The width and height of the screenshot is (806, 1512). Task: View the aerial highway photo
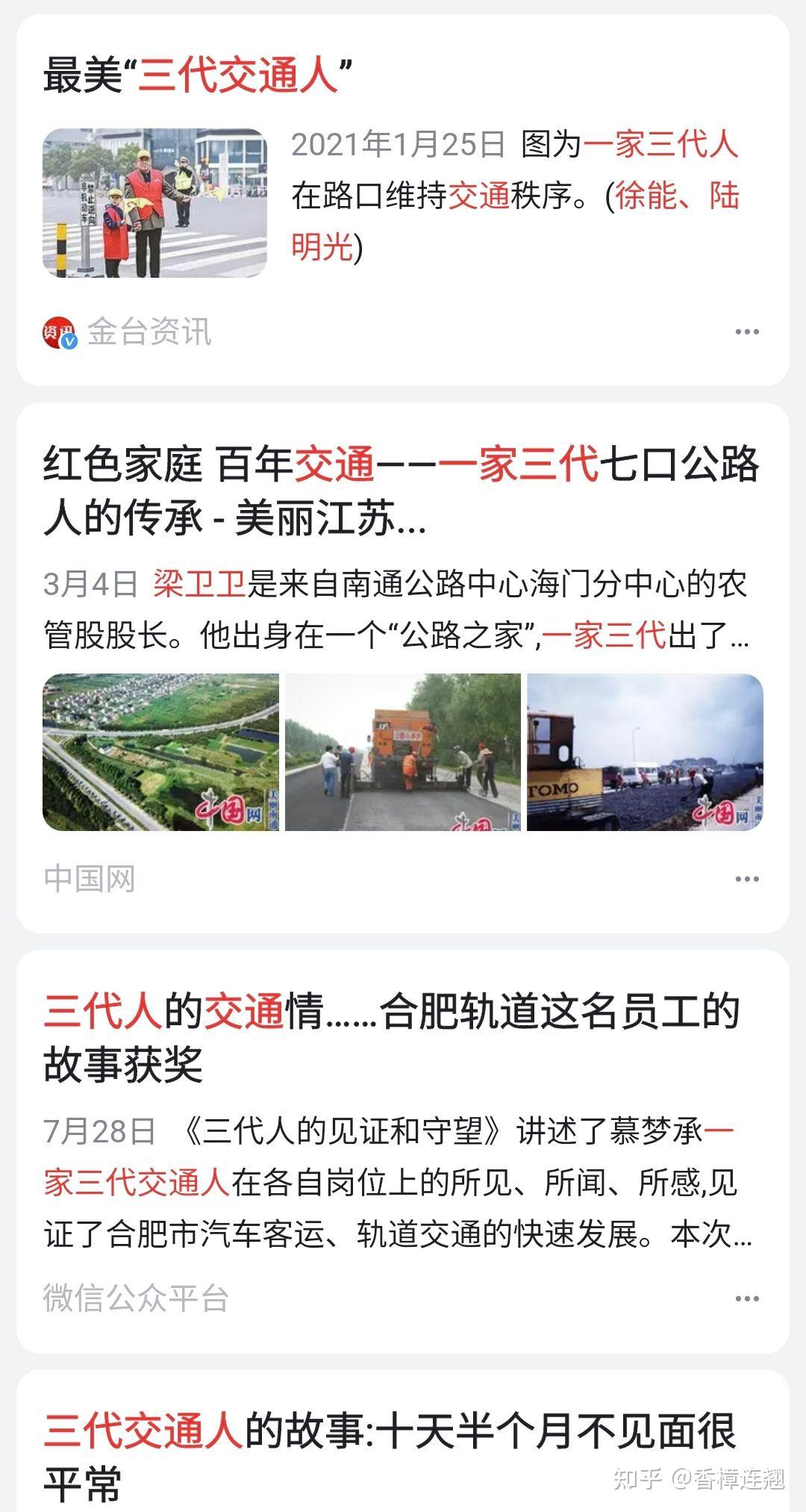click(x=160, y=752)
